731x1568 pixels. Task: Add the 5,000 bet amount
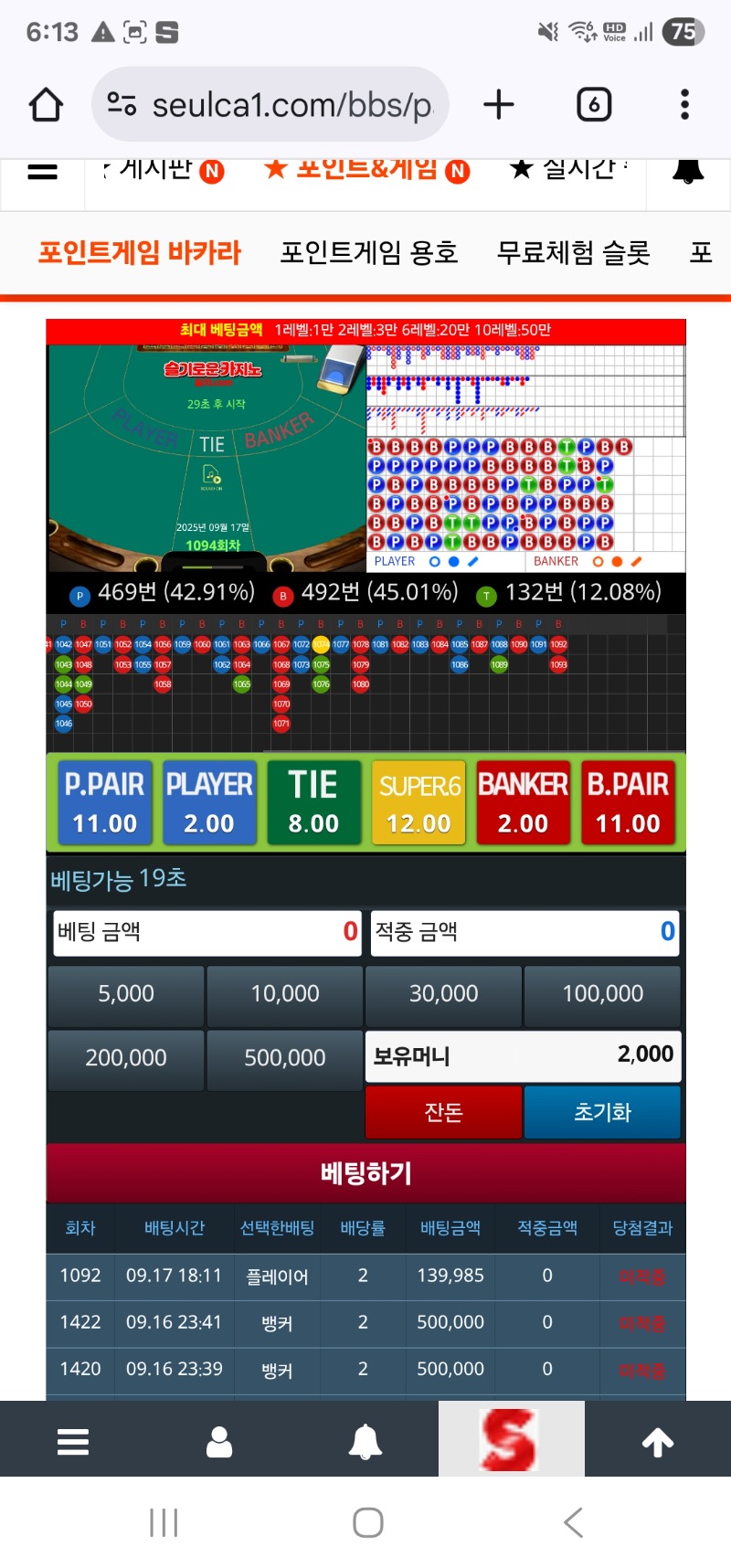click(x=126, y=994)
